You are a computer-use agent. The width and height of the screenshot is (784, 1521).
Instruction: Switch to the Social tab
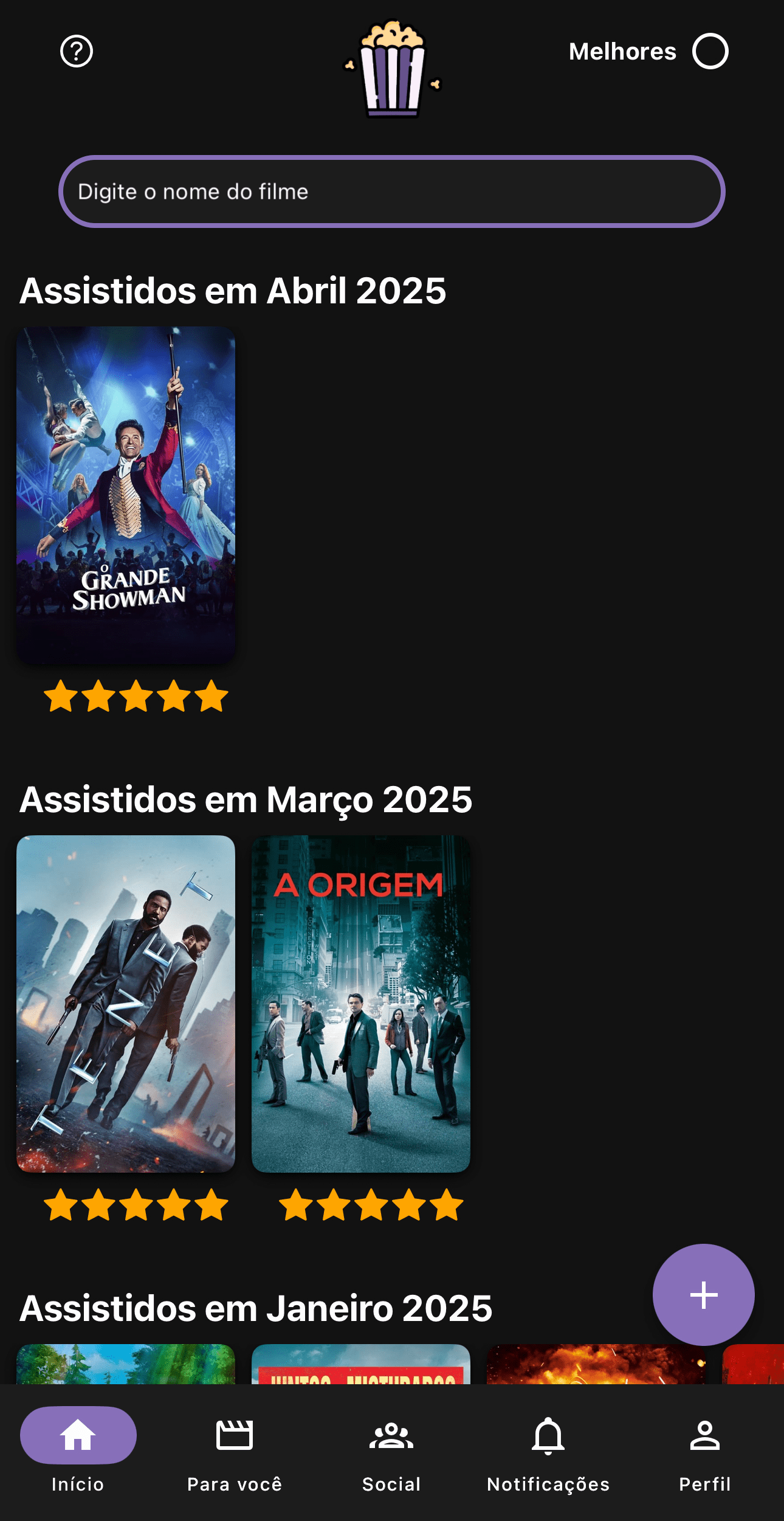(x=392, y=1453)
